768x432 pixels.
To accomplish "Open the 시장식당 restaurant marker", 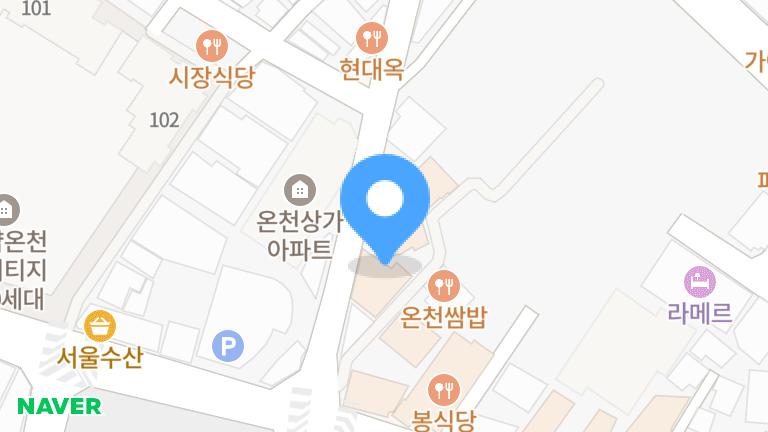I will point(212,45).
